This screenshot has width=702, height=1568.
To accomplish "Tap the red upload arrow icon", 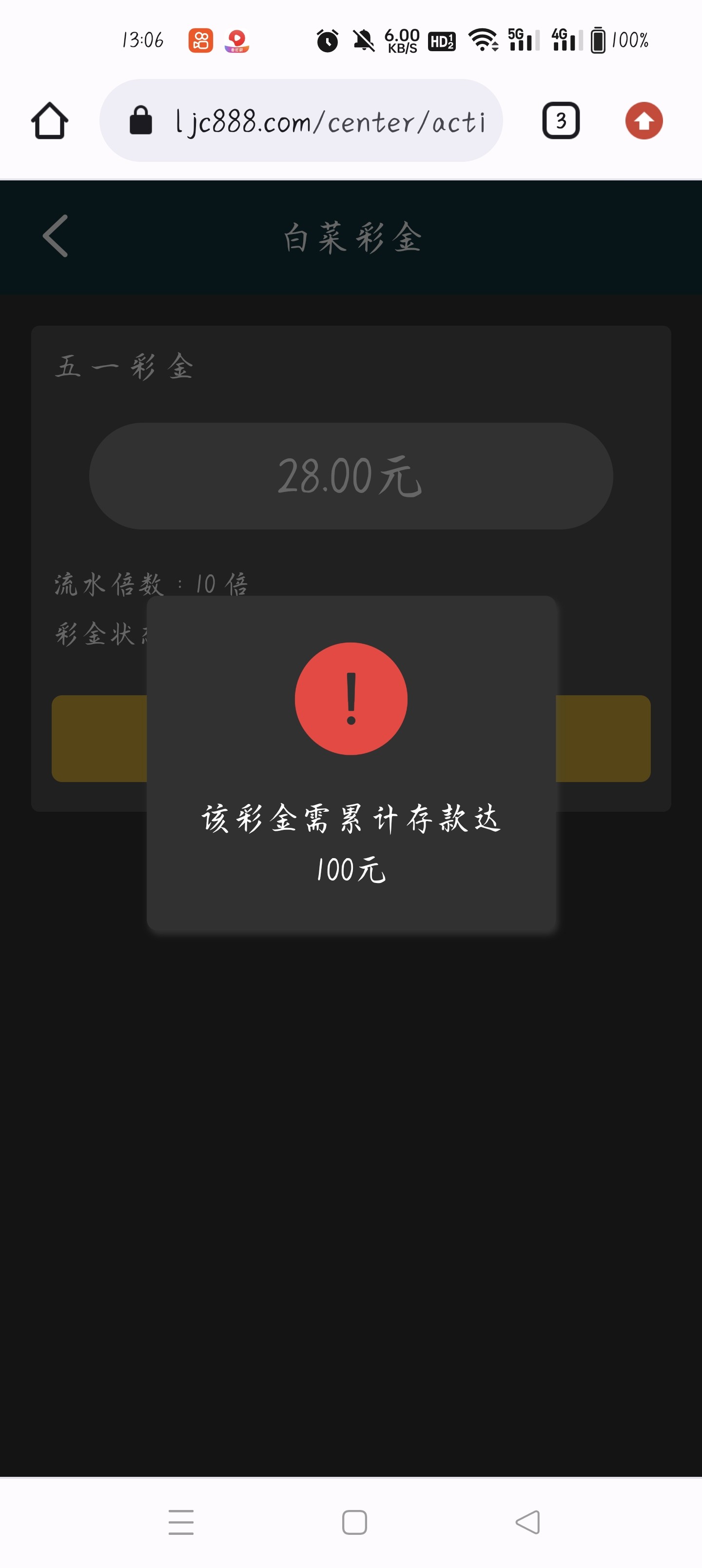I will (x=643, y=120).
